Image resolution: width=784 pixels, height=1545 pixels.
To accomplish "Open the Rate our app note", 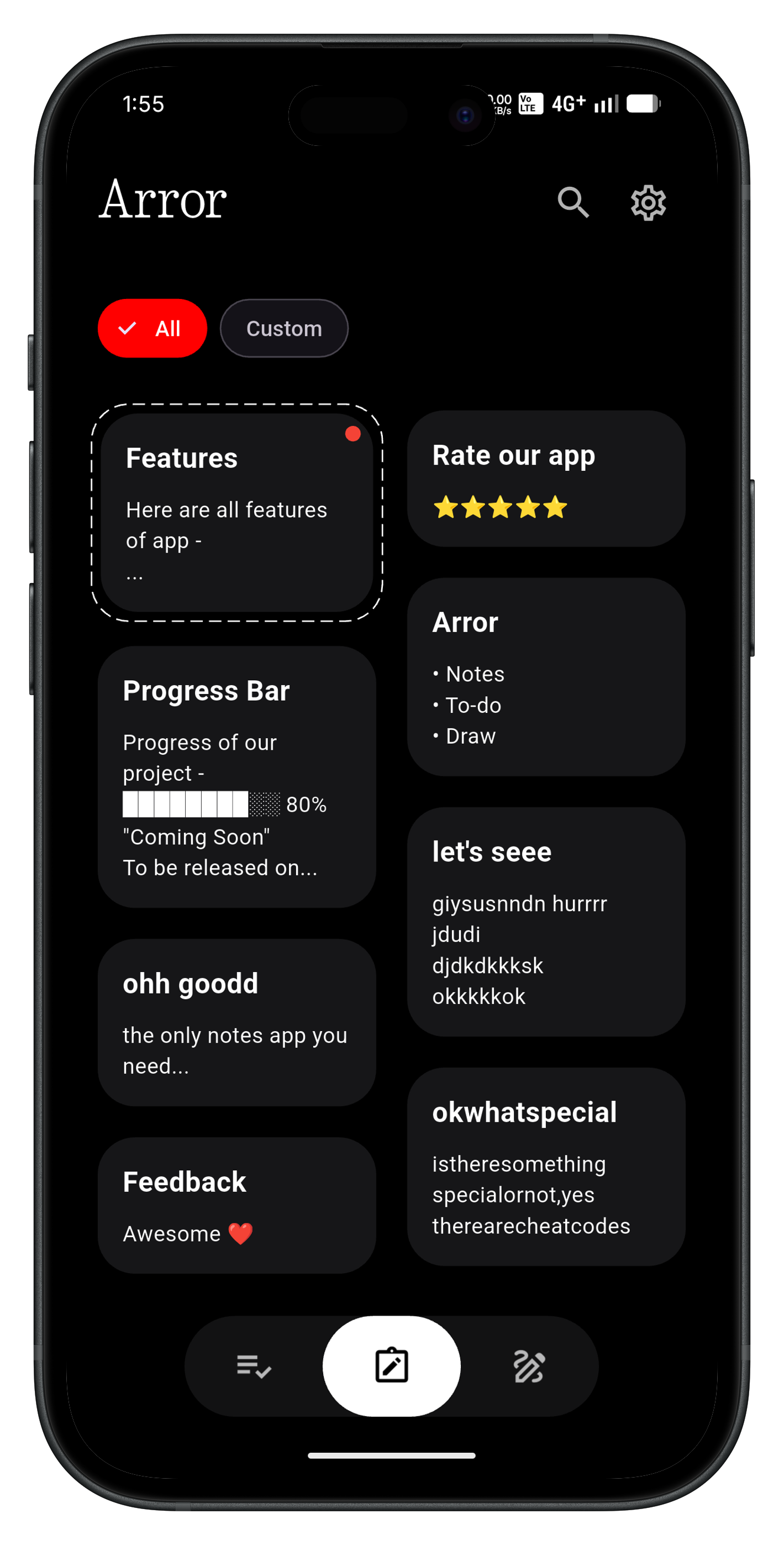I will pos(546,478).
